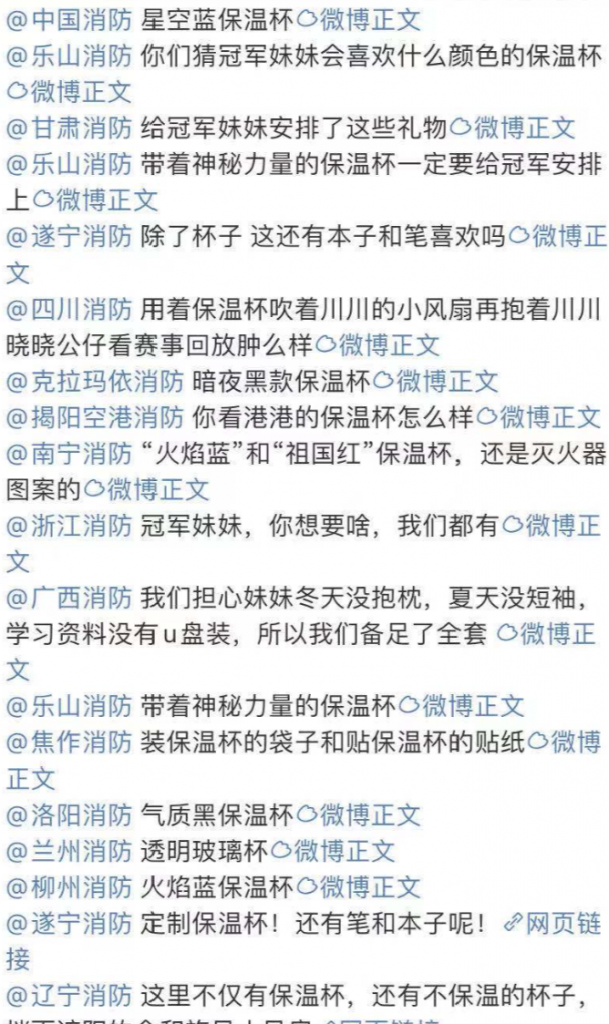Screen dimensions: 609x1024
Task: Open the @辽宁消防 mention
Action: (x=69, y=995)
